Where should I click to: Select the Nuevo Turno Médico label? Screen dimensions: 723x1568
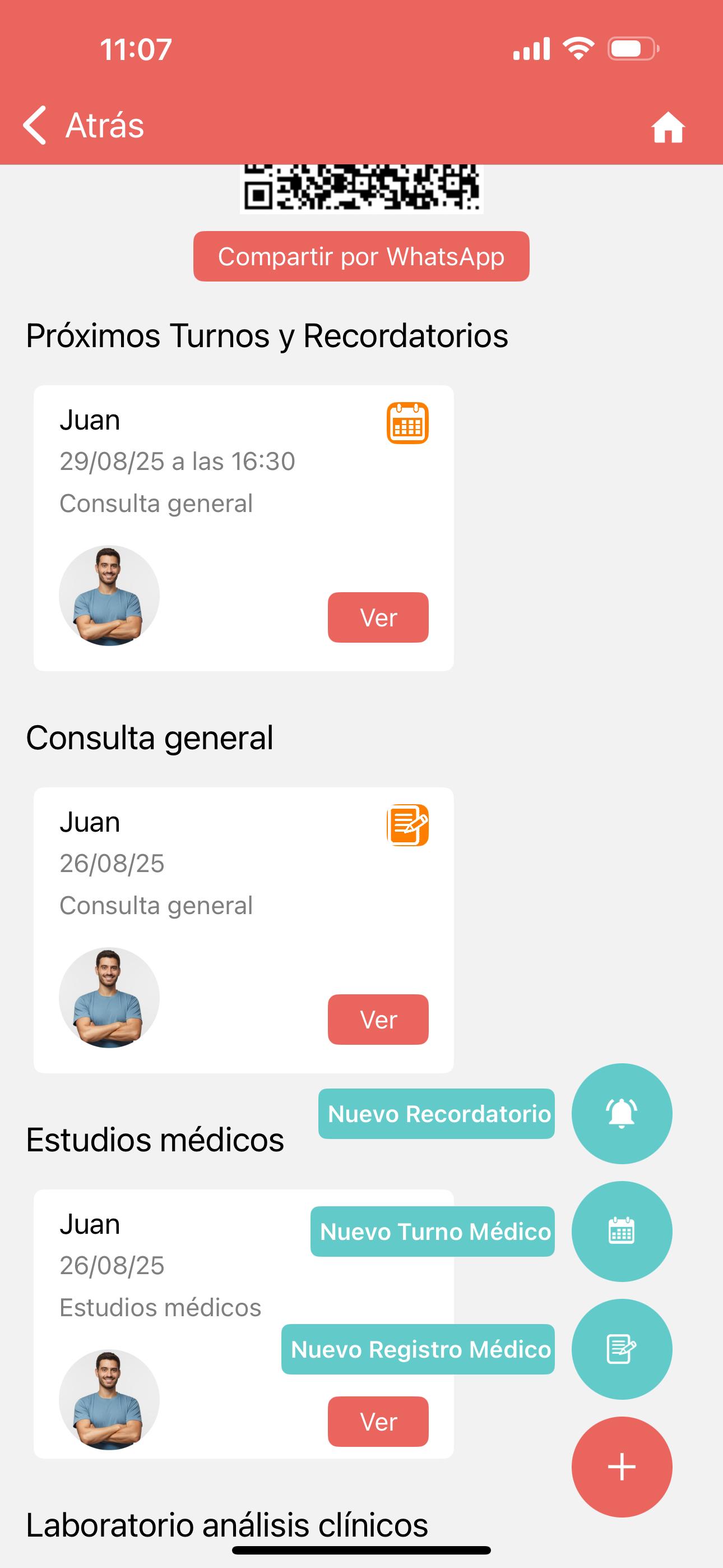click(x=433, y=1232)
